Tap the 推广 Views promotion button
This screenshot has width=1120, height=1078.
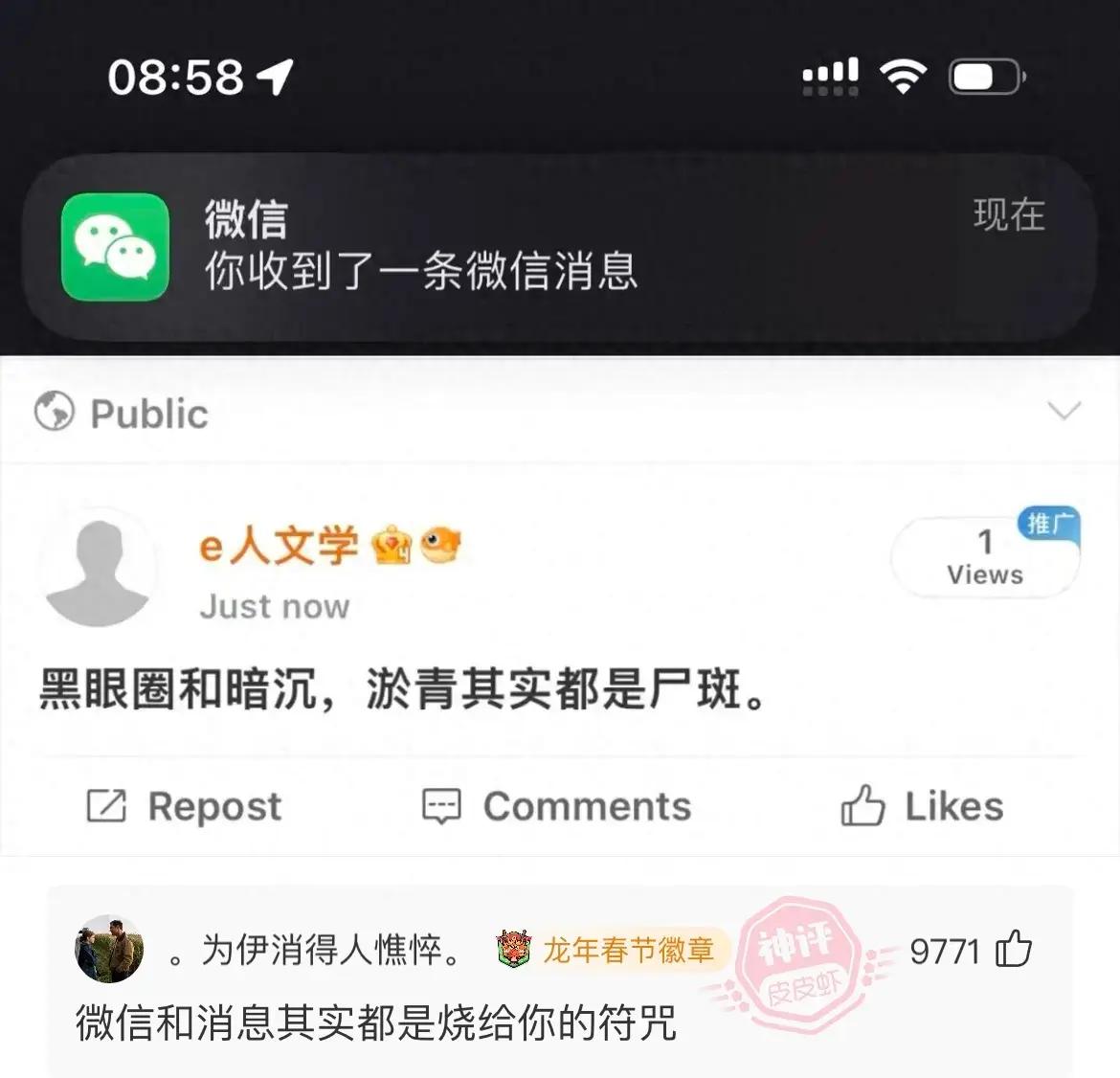pos(985,557)
